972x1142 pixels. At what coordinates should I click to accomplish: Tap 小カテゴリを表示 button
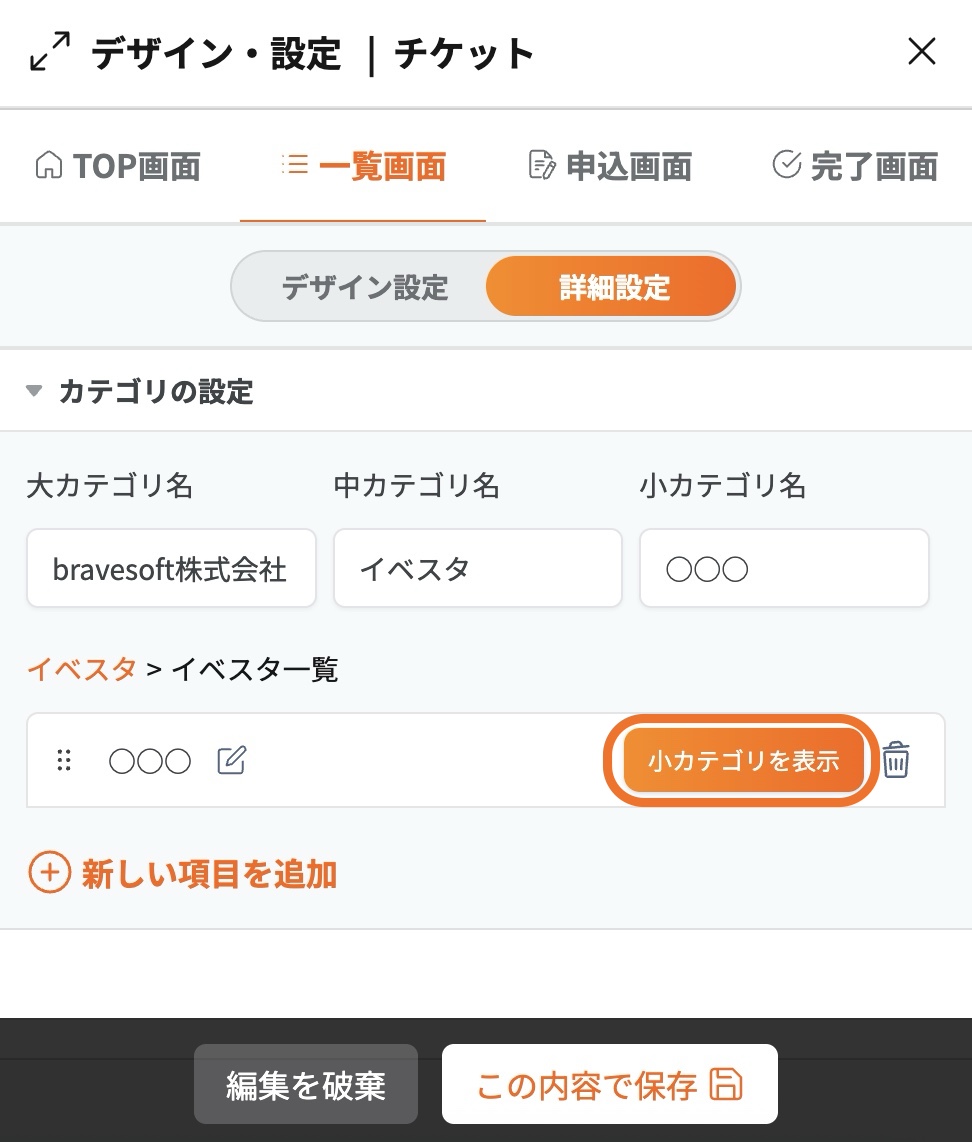[x=742, y=760]
